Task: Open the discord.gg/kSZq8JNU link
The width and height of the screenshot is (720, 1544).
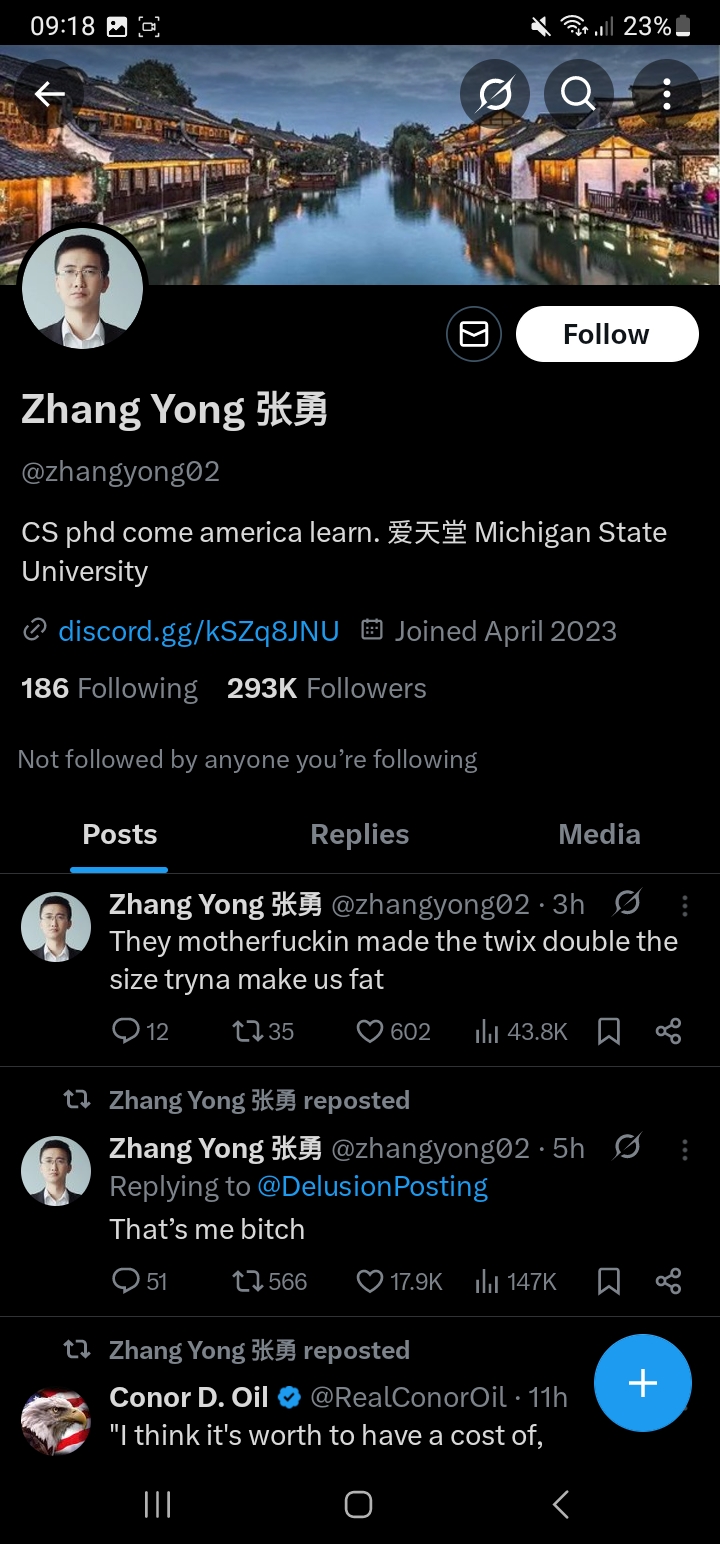Action: tap(198, 631)
